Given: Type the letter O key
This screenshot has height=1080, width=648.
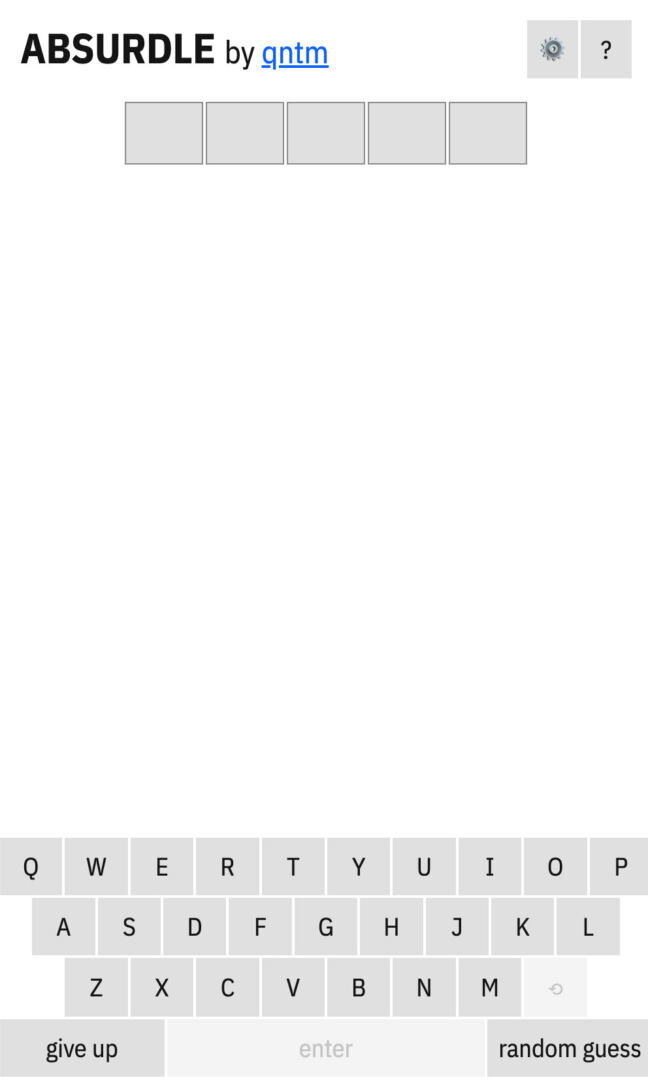Looking at the screenshot, I should tap(555, 866).
